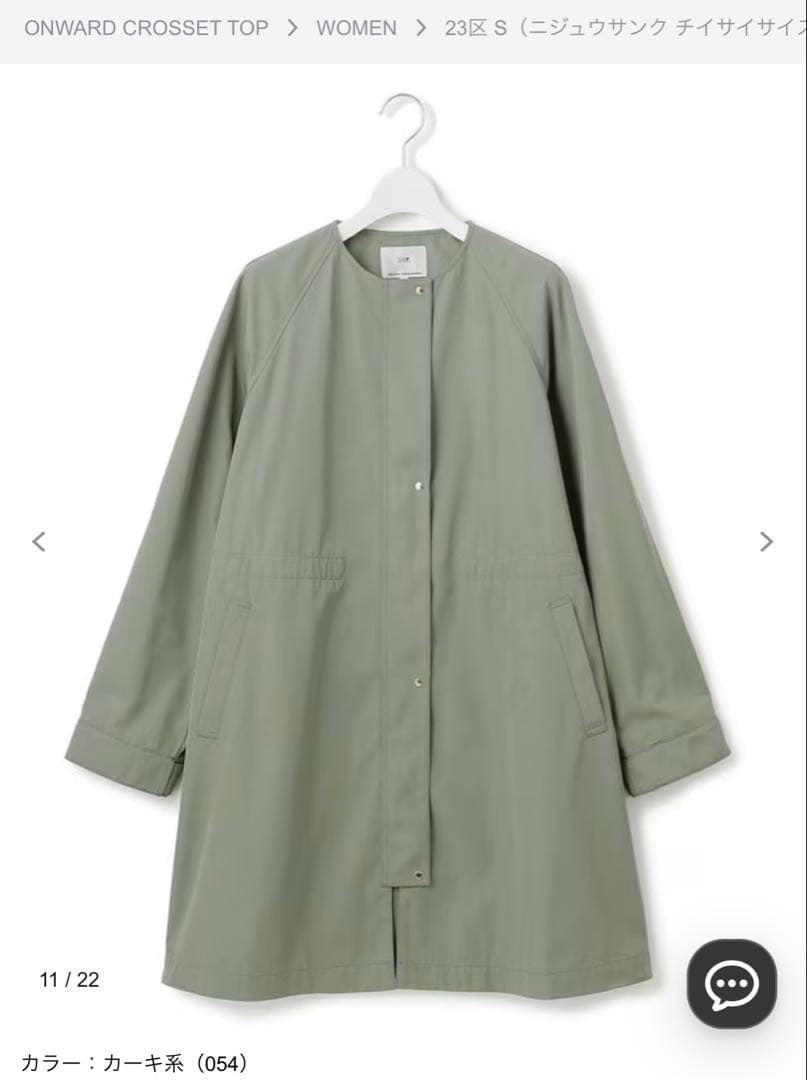Open the WOMEN breadcrumb link
This screenshot has width=807, height=1080.
[356, 28]
